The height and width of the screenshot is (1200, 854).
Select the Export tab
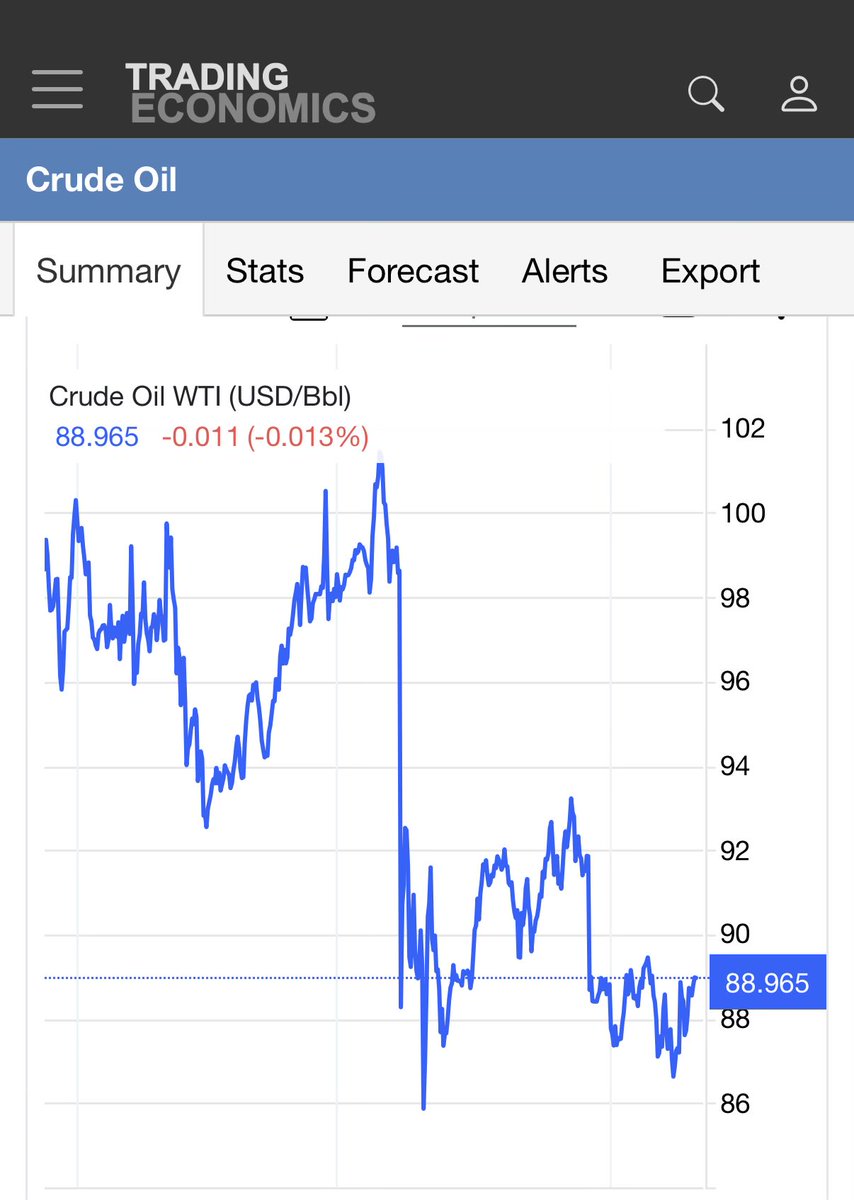[711, 271]
